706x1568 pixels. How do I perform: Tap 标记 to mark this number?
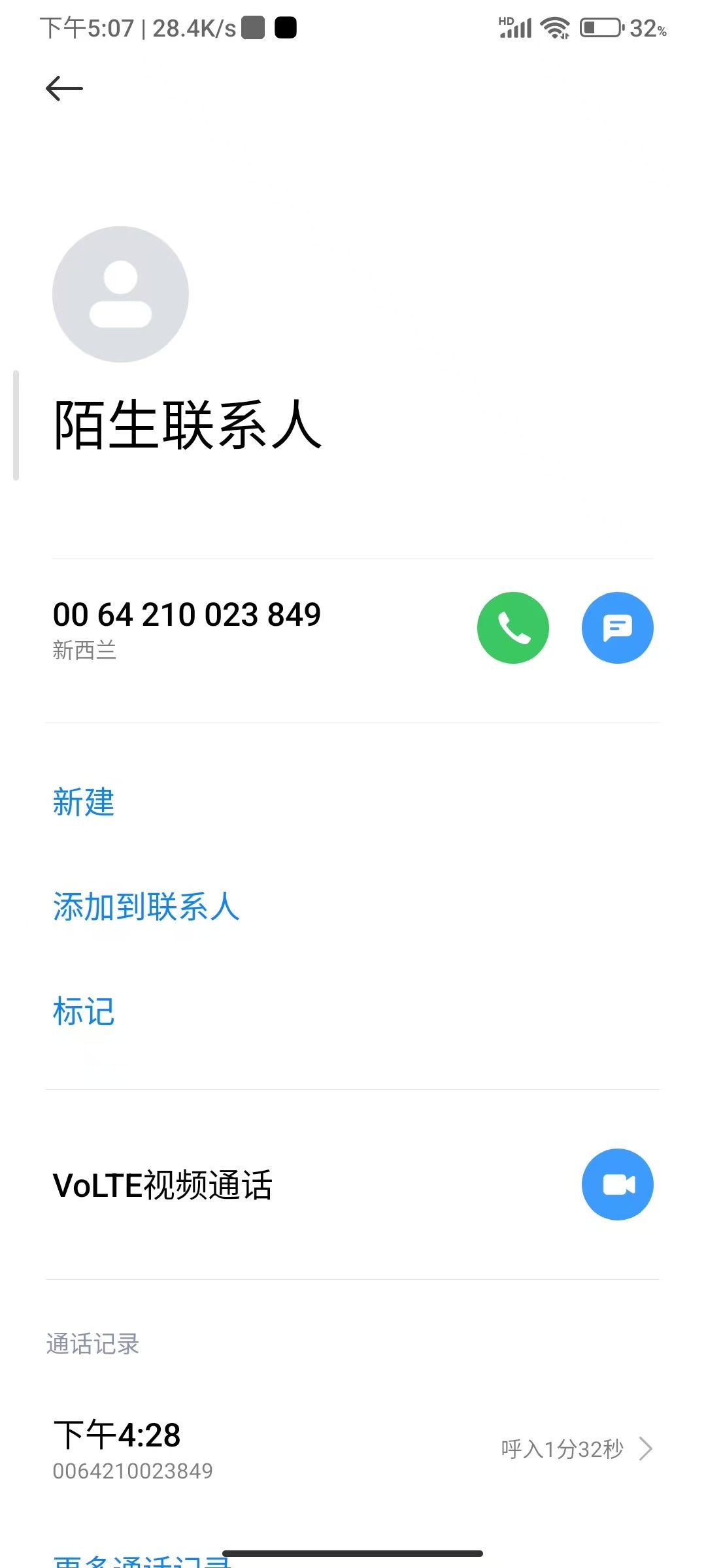[84, 1011]
